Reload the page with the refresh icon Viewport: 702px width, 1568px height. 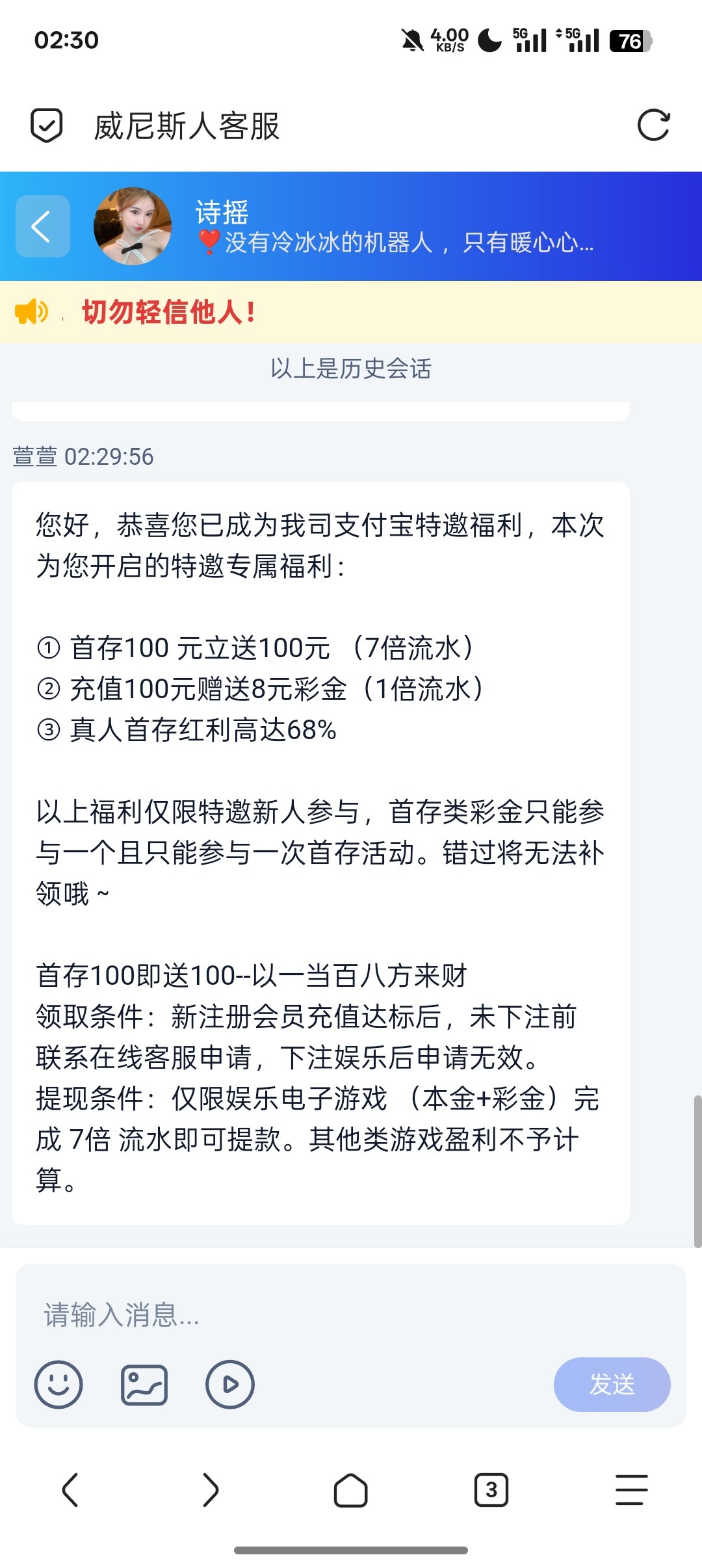click(x=653, y=125)
